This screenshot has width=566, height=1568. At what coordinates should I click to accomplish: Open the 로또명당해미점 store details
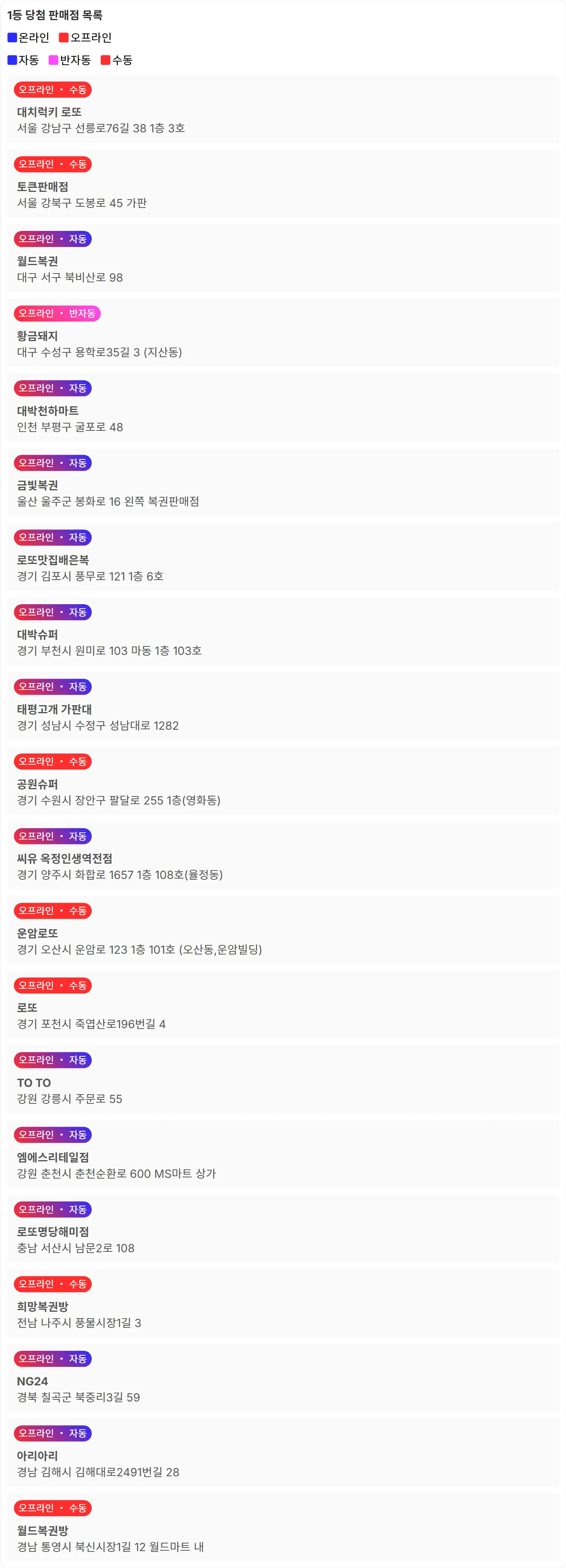click(283, 1228)
